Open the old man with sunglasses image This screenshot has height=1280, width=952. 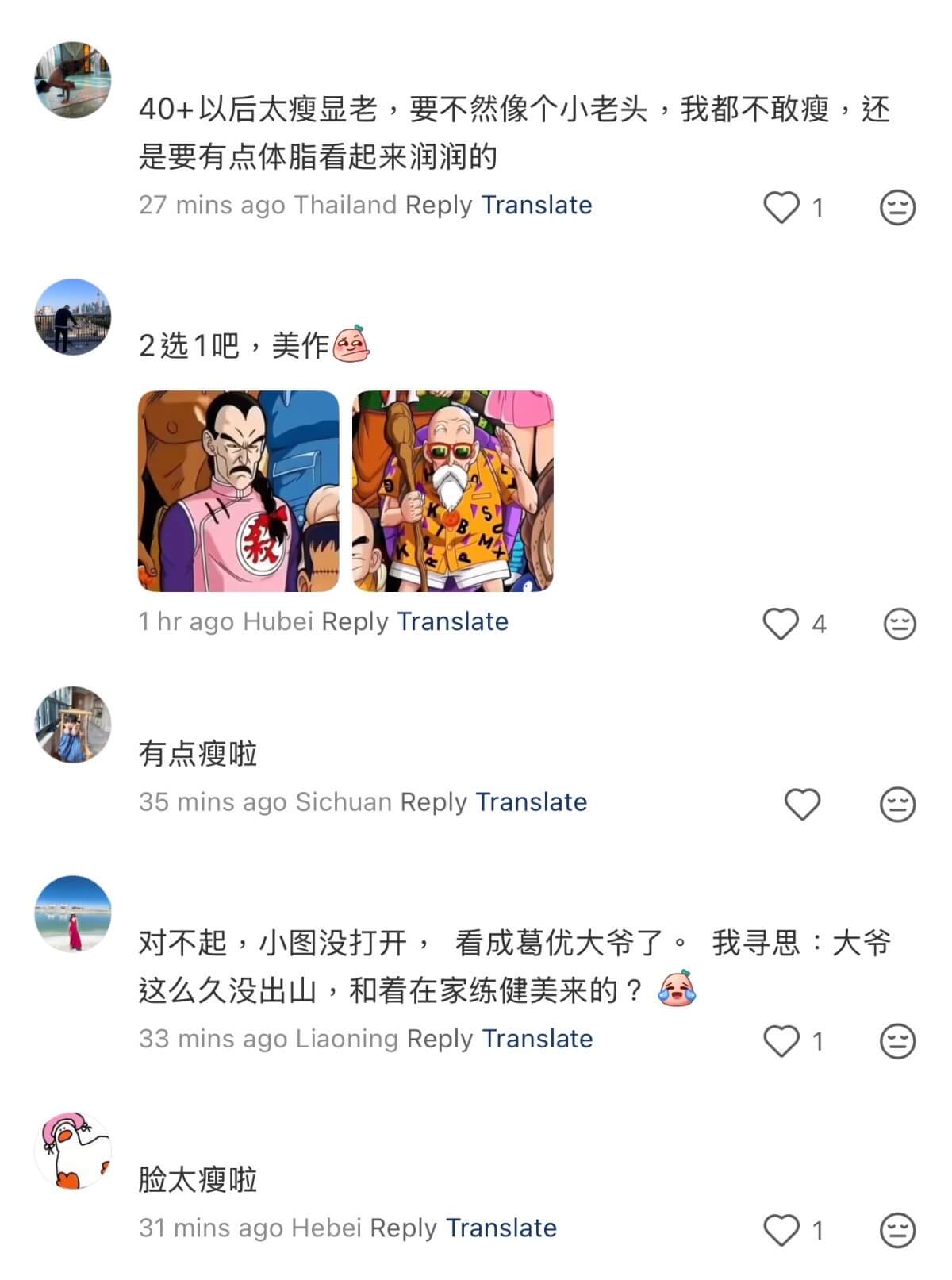(x=453, y=491)
